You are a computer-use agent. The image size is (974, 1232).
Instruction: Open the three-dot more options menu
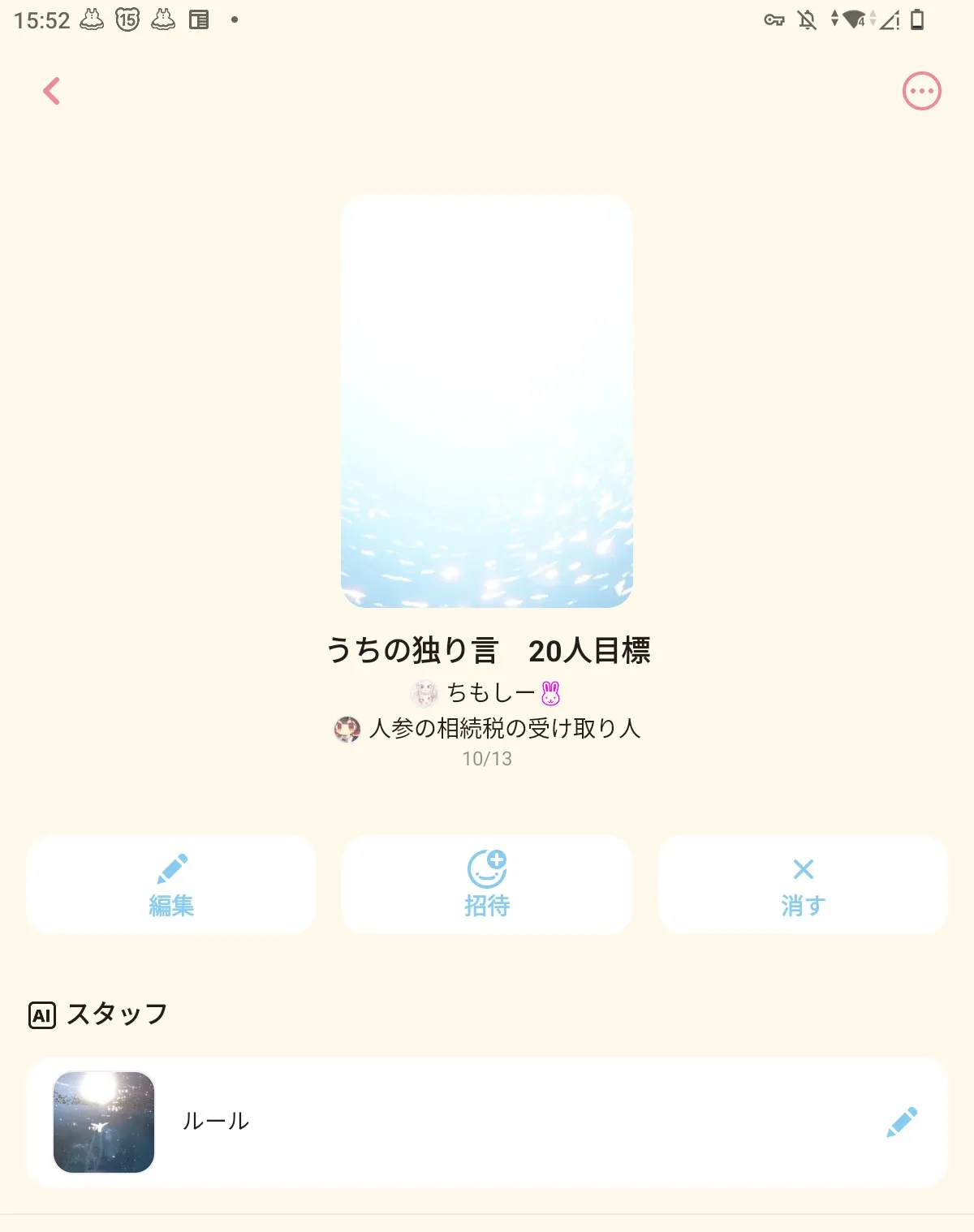(921, 91)
